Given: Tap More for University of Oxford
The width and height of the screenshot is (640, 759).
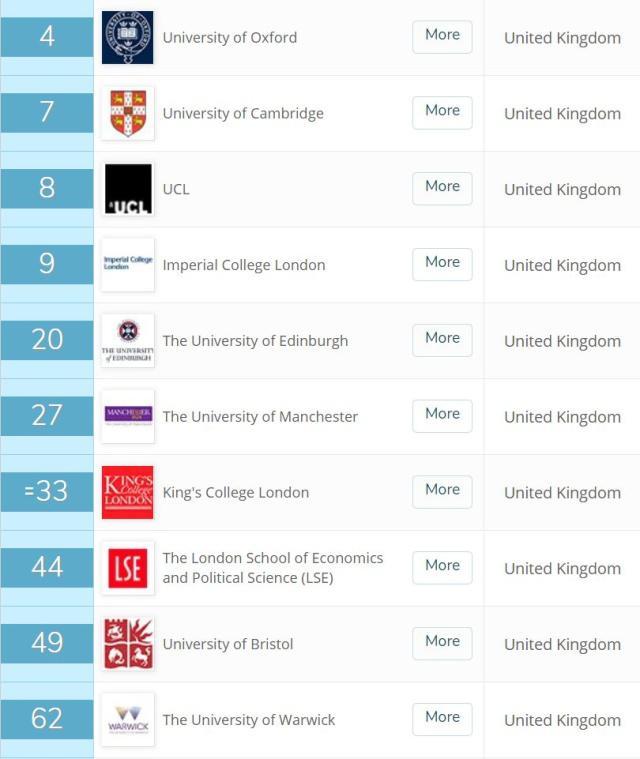Looking at the screenshot, I should 442,36.
